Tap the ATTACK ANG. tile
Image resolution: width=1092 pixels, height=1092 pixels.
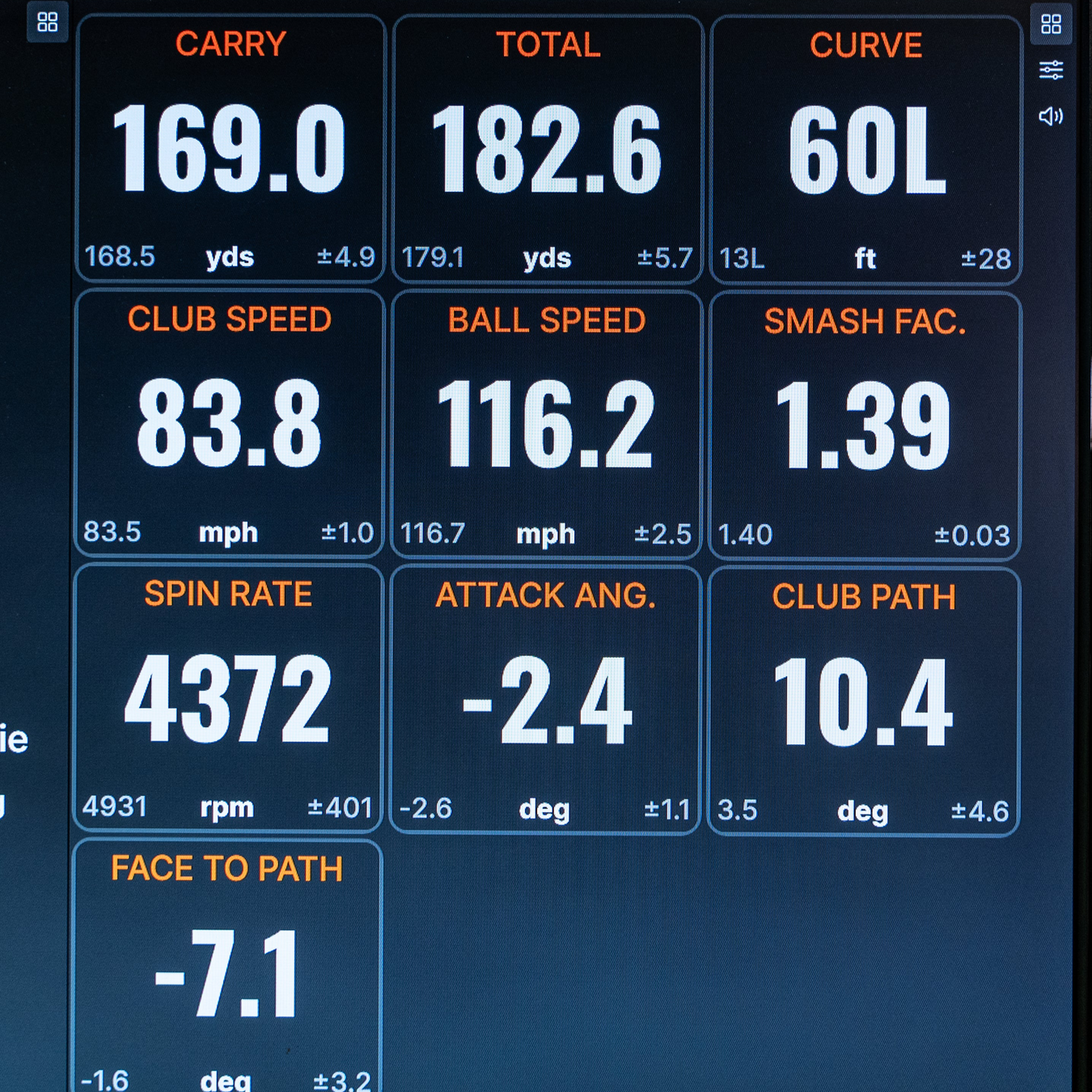(x=545, y=700)
